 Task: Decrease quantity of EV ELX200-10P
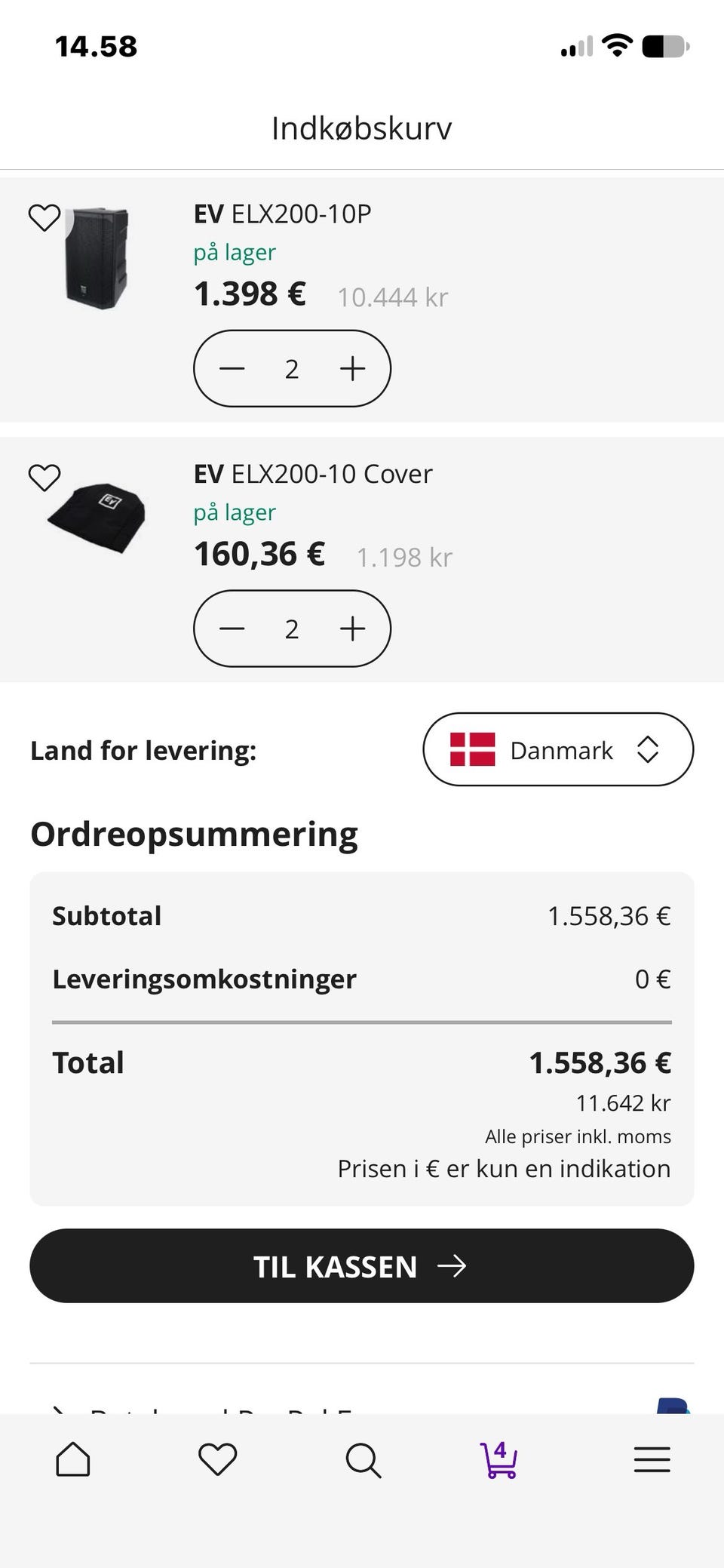pyautogui.click(x=232, y=368)
